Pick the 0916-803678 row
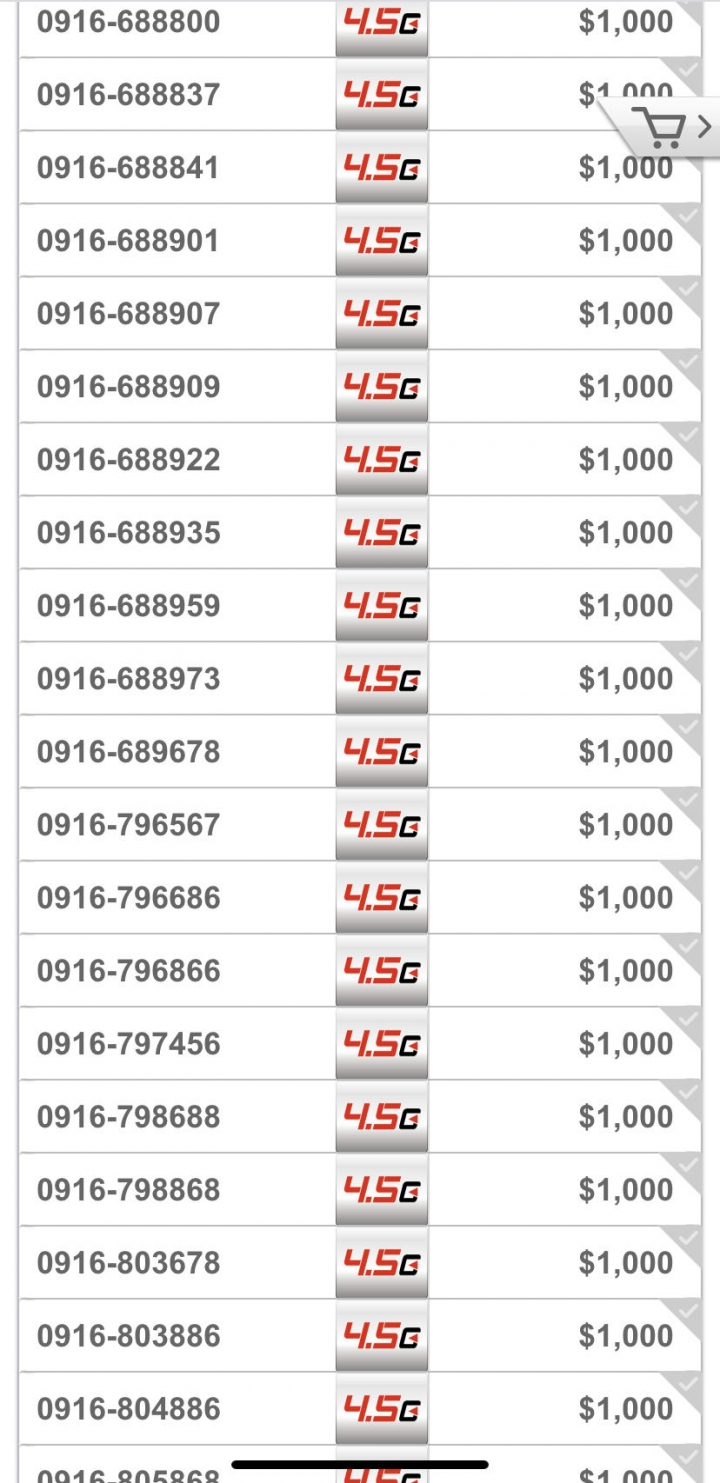 (x=360, y=1262)
